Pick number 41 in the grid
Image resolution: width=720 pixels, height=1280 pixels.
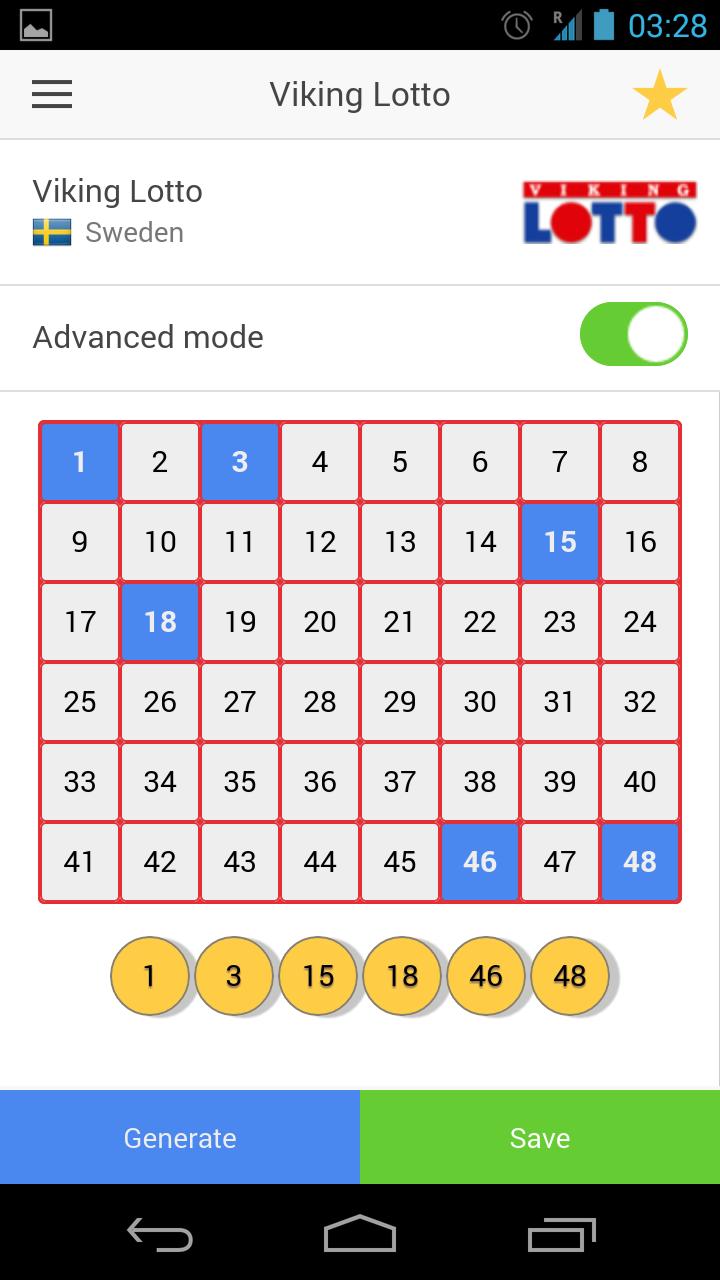pos(80,862)
